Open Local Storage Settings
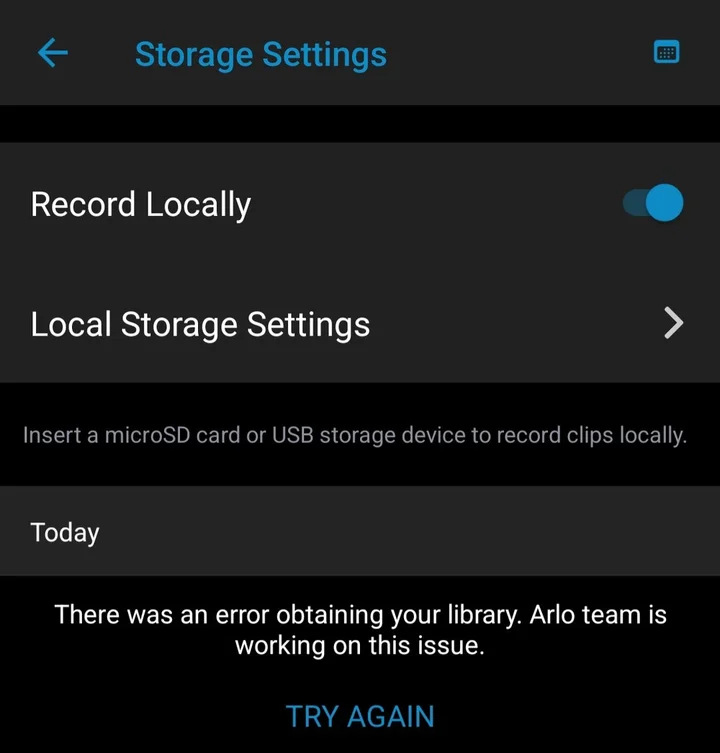This screenshot has height=753, width=720. 358,324
